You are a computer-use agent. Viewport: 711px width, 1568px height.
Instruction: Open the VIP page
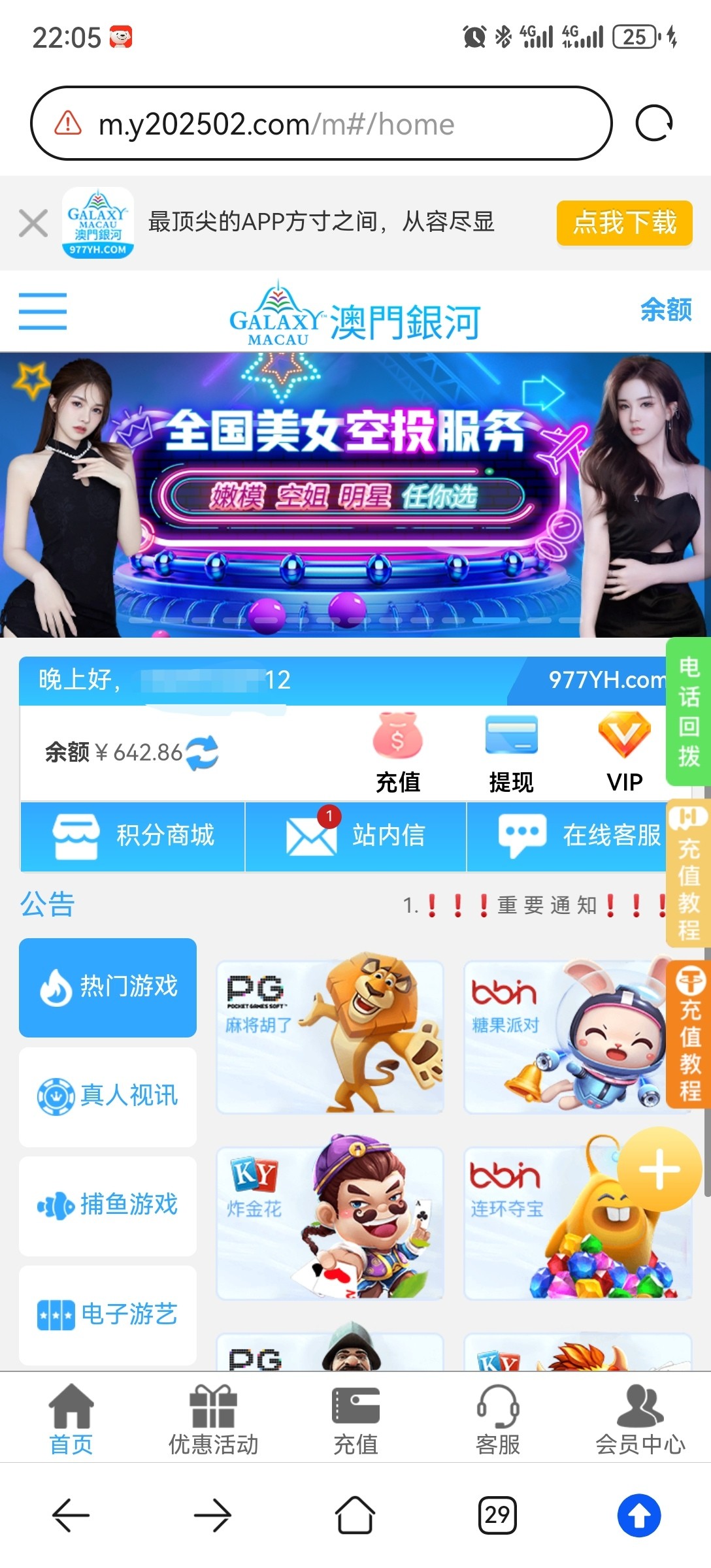pos(624,753)
